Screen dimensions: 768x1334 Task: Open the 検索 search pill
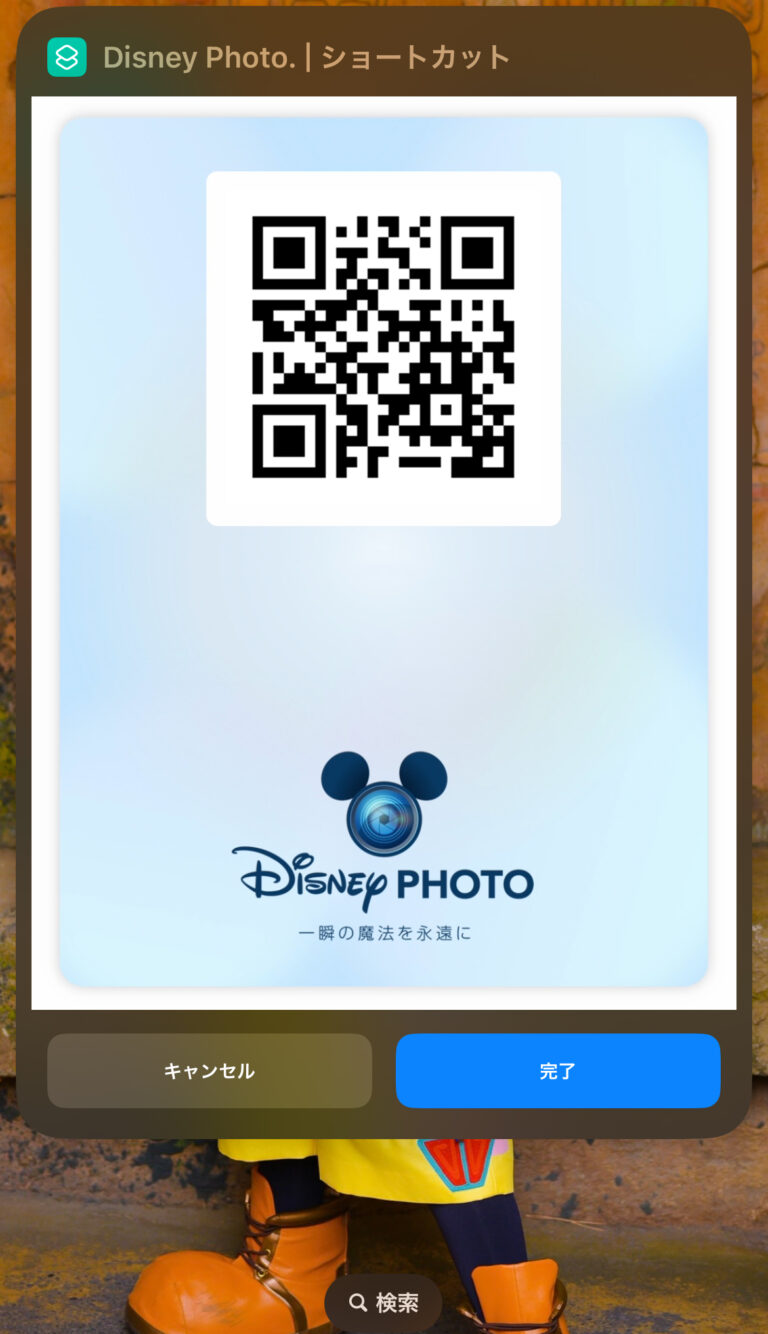(x=384, y=1302)
